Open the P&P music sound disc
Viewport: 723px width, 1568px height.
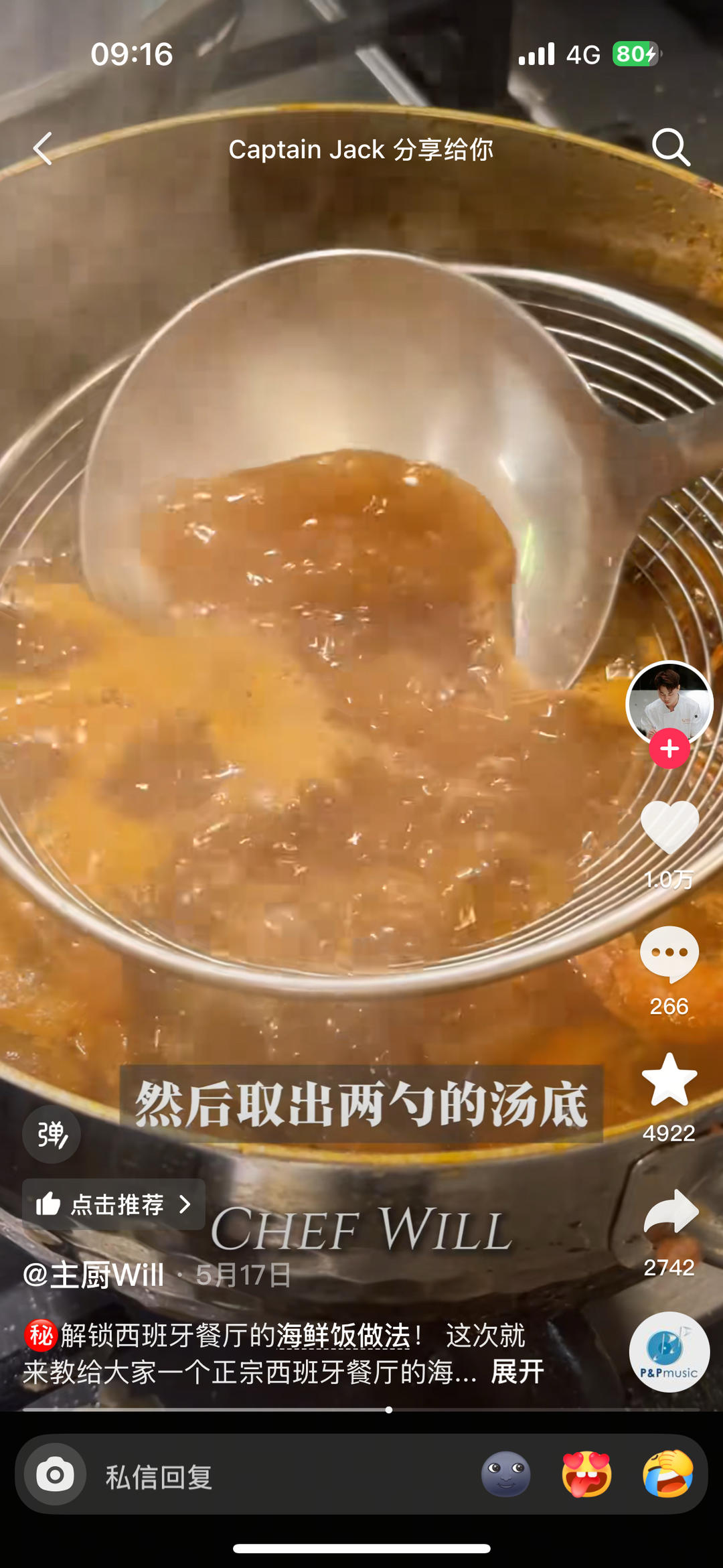[669, 1352]
